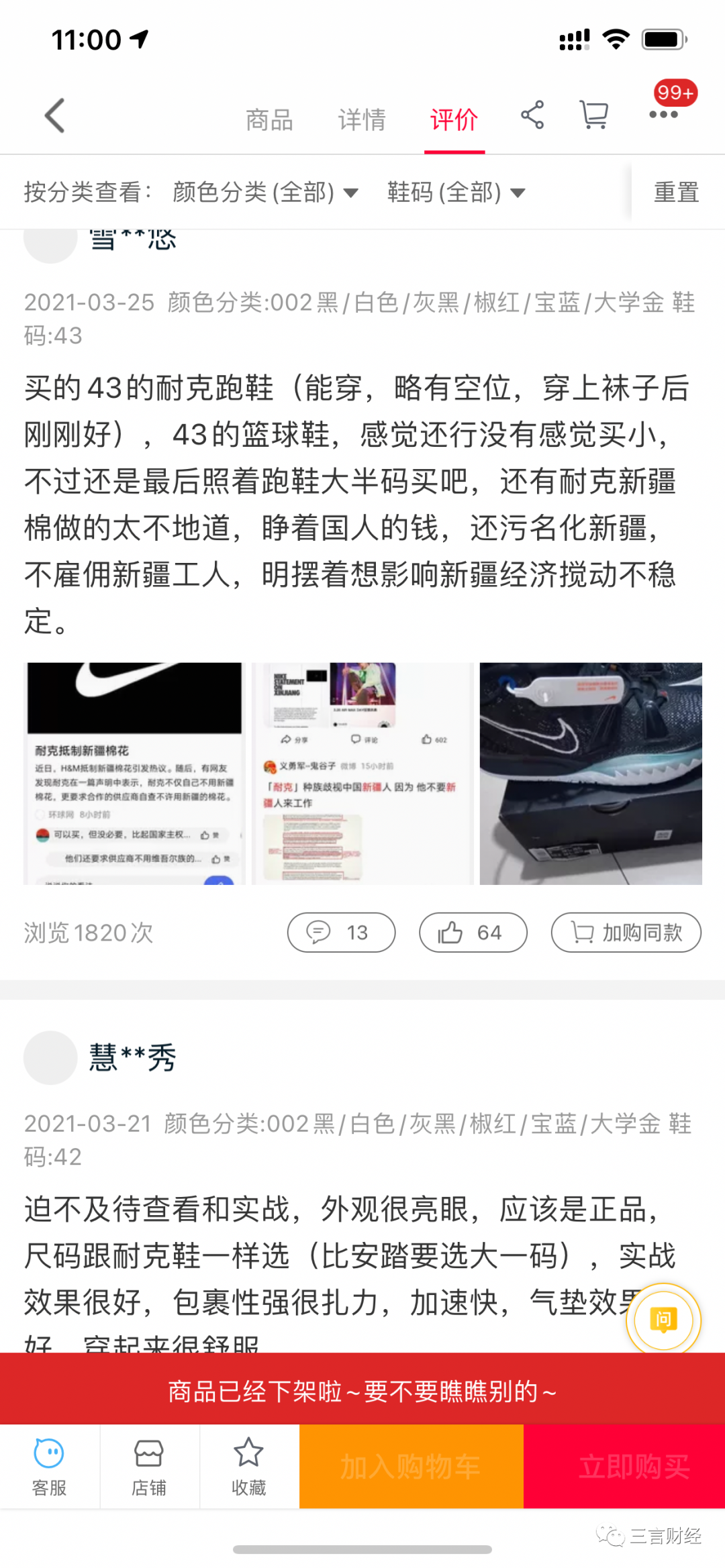
Task: Open the shopping cart icon
Action: coord(594,115)
